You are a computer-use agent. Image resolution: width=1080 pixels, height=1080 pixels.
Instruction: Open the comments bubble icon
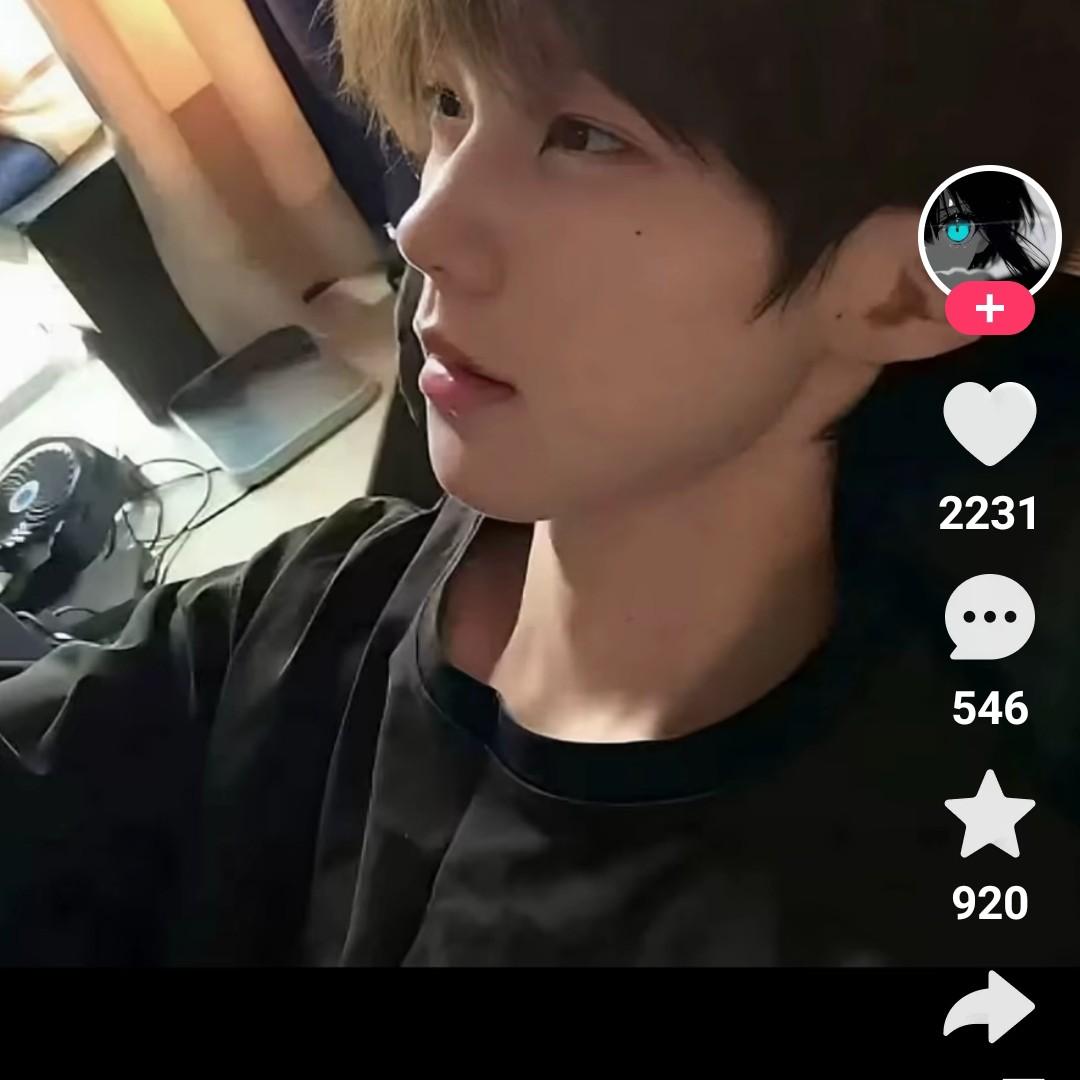(989, 617)
